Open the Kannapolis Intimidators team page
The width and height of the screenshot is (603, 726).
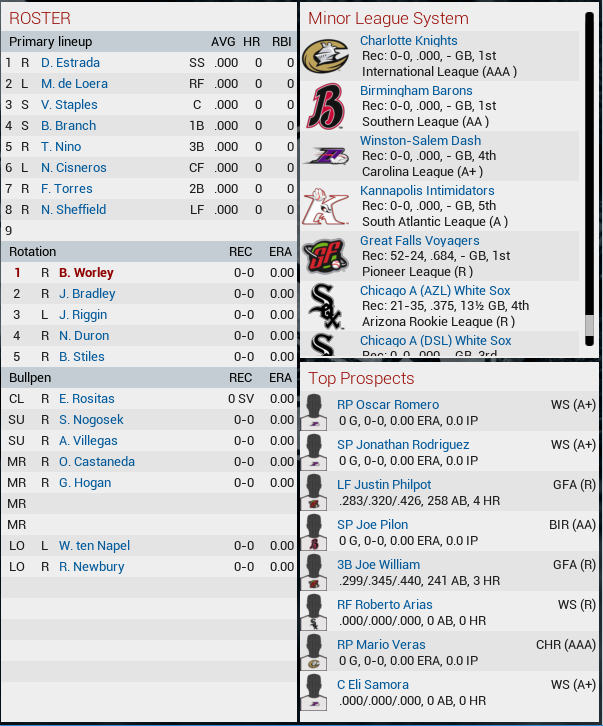click(x=427, y=191)
